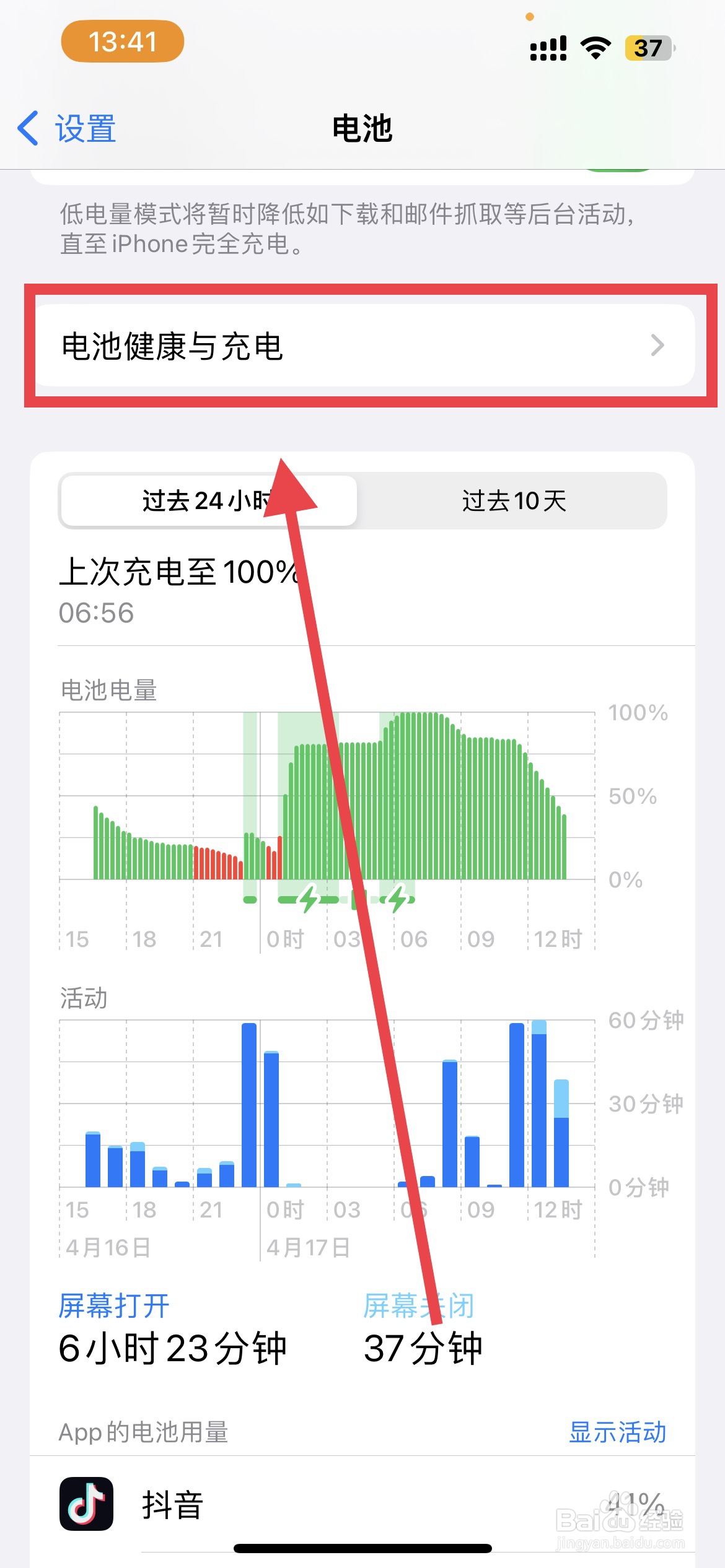
Task: Tap the orange time pill showing 13:41
Action: [121, 42]
